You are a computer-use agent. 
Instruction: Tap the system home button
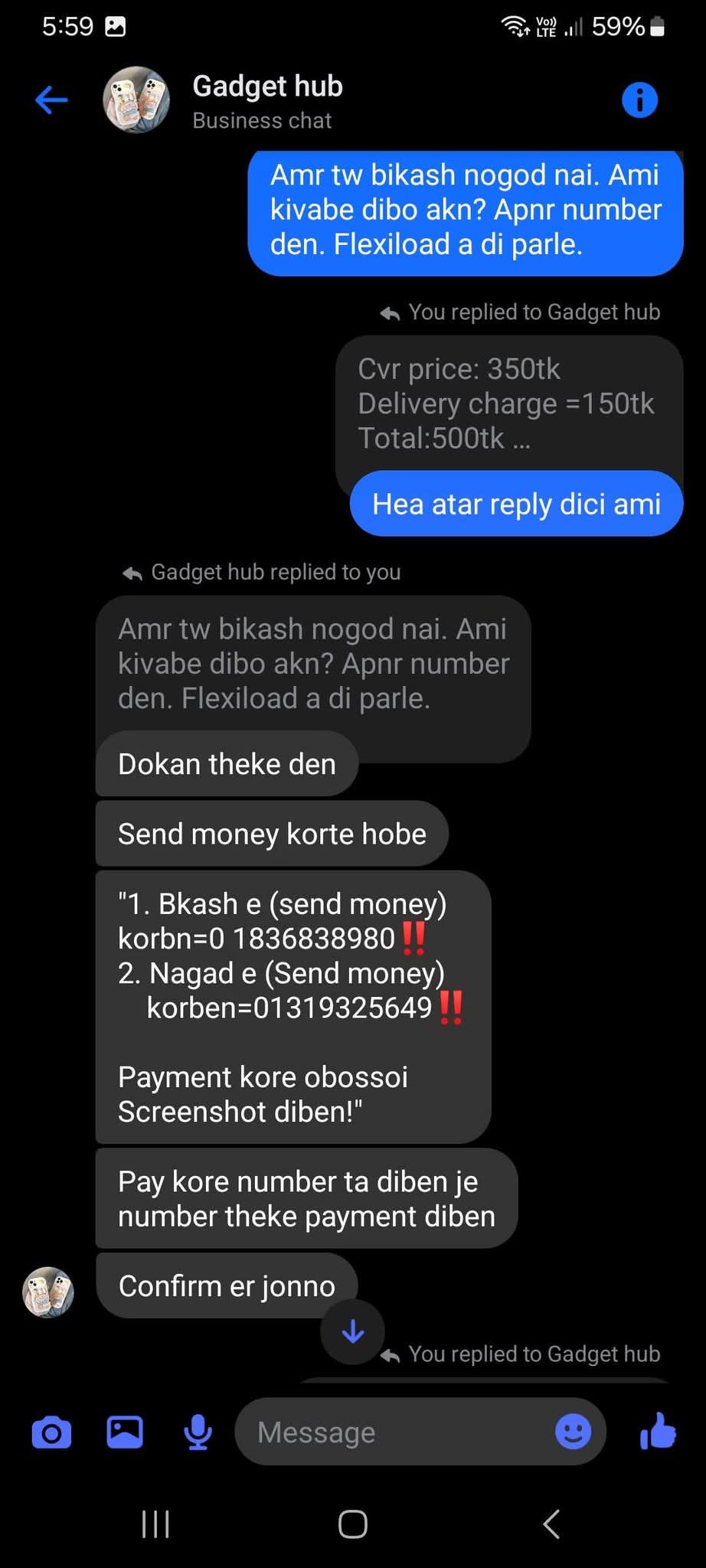pyautogui.click(x=353, y=1524)
